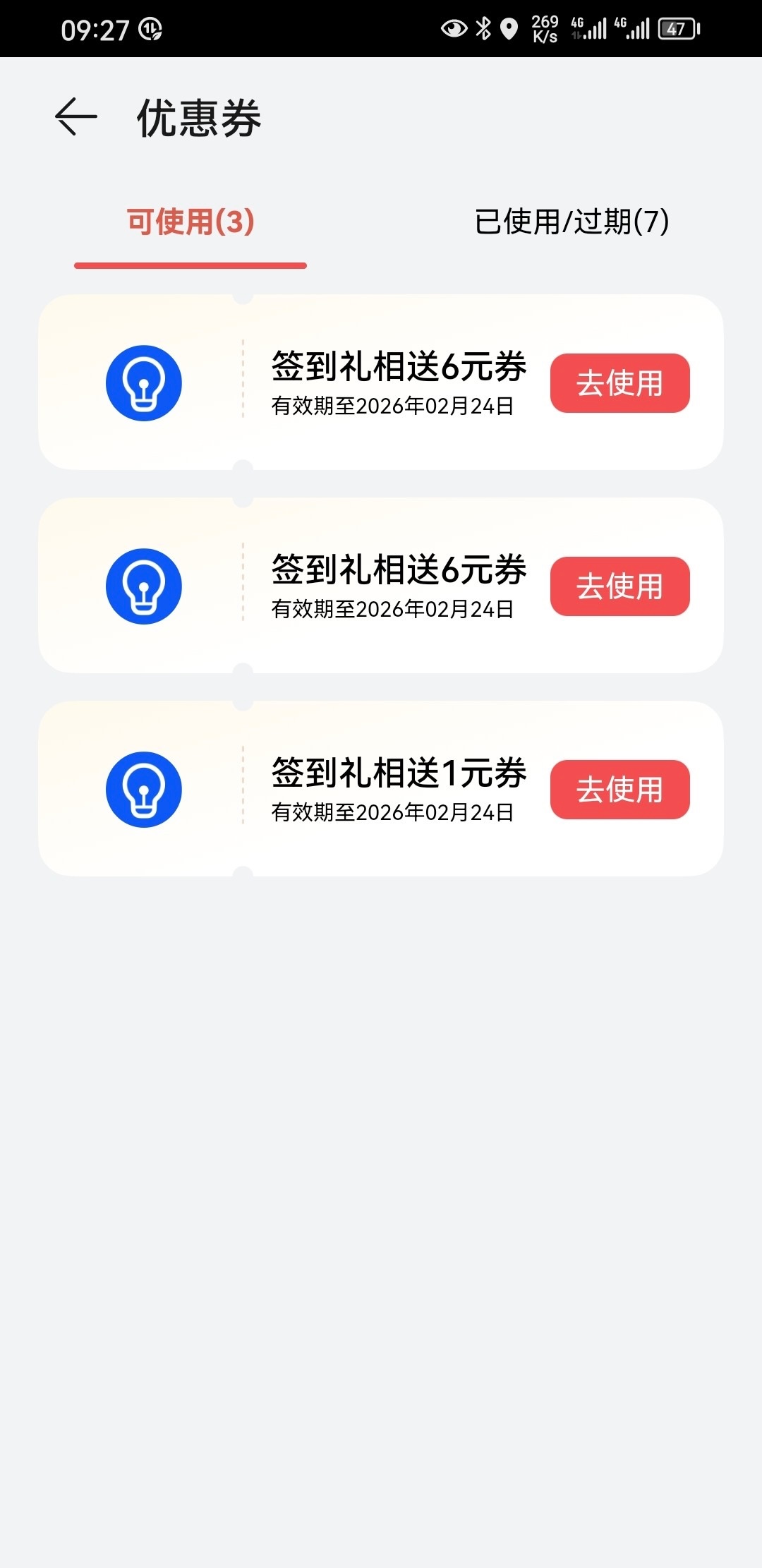Go back from the 优惠券 page
Image resolution: width=762 pixels, height=1568 pixels.
75,116
